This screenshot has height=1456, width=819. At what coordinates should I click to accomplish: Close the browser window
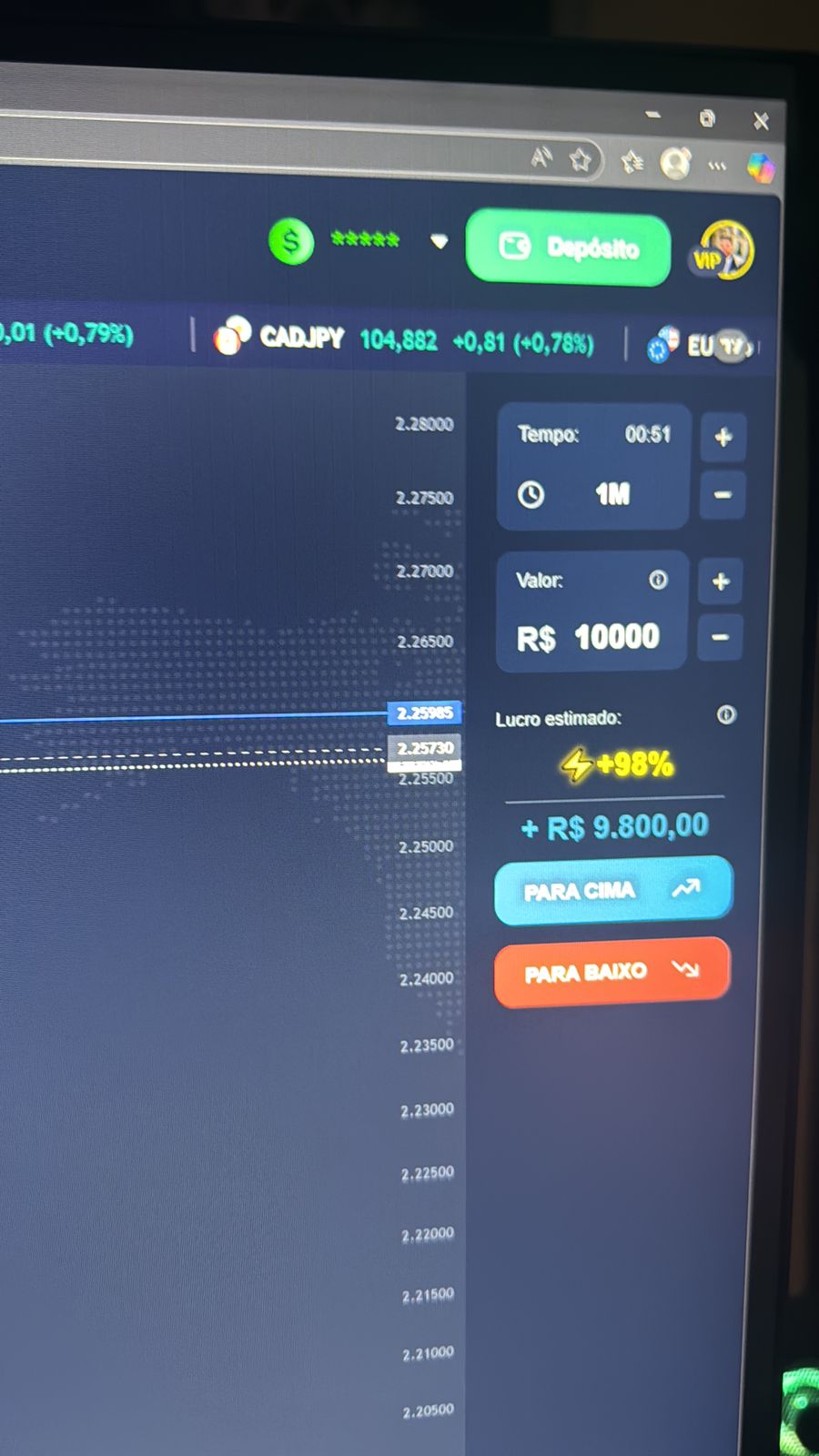[x=761, y=121]
